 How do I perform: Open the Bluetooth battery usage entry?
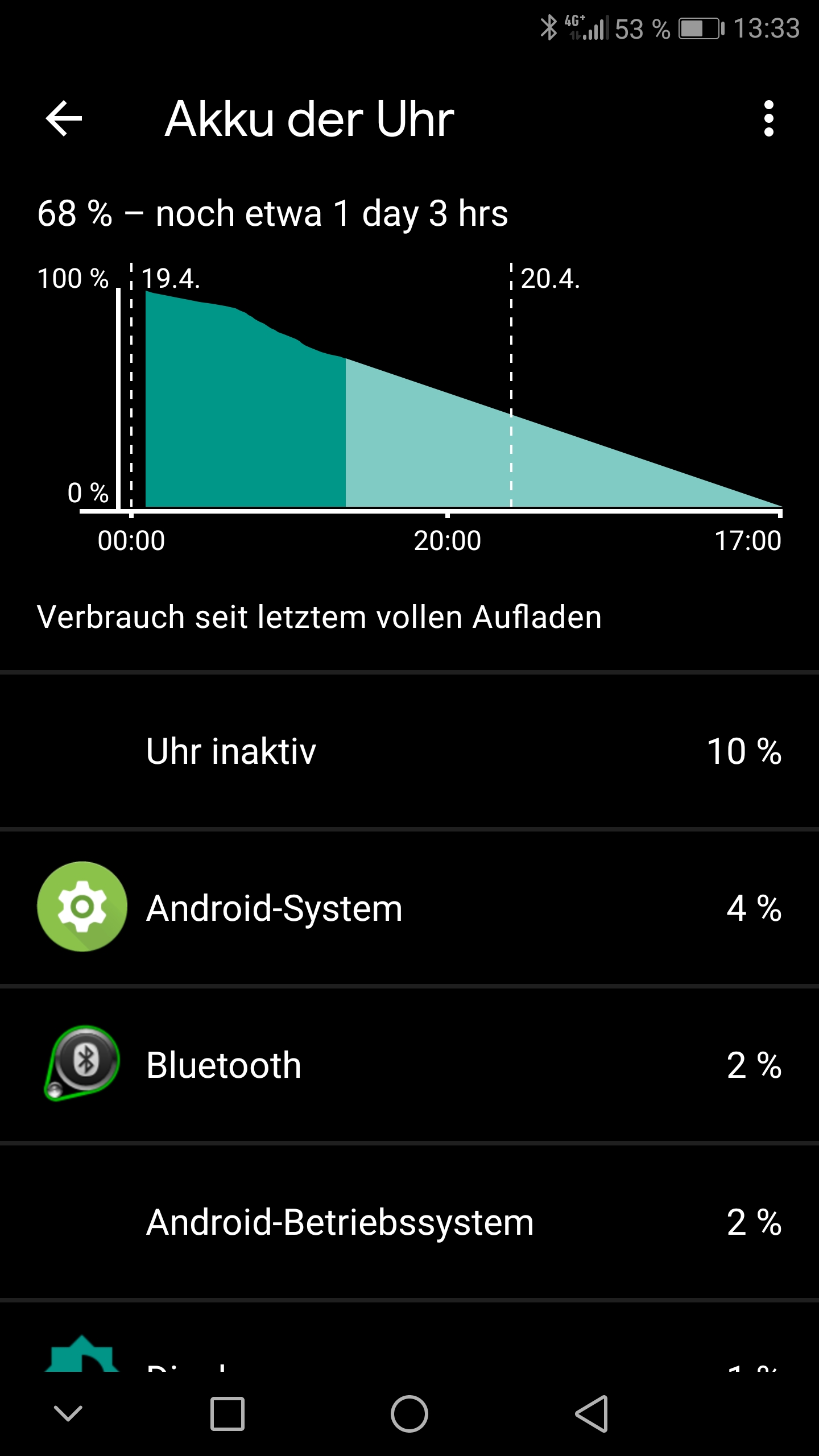[x=409, y=1065]
